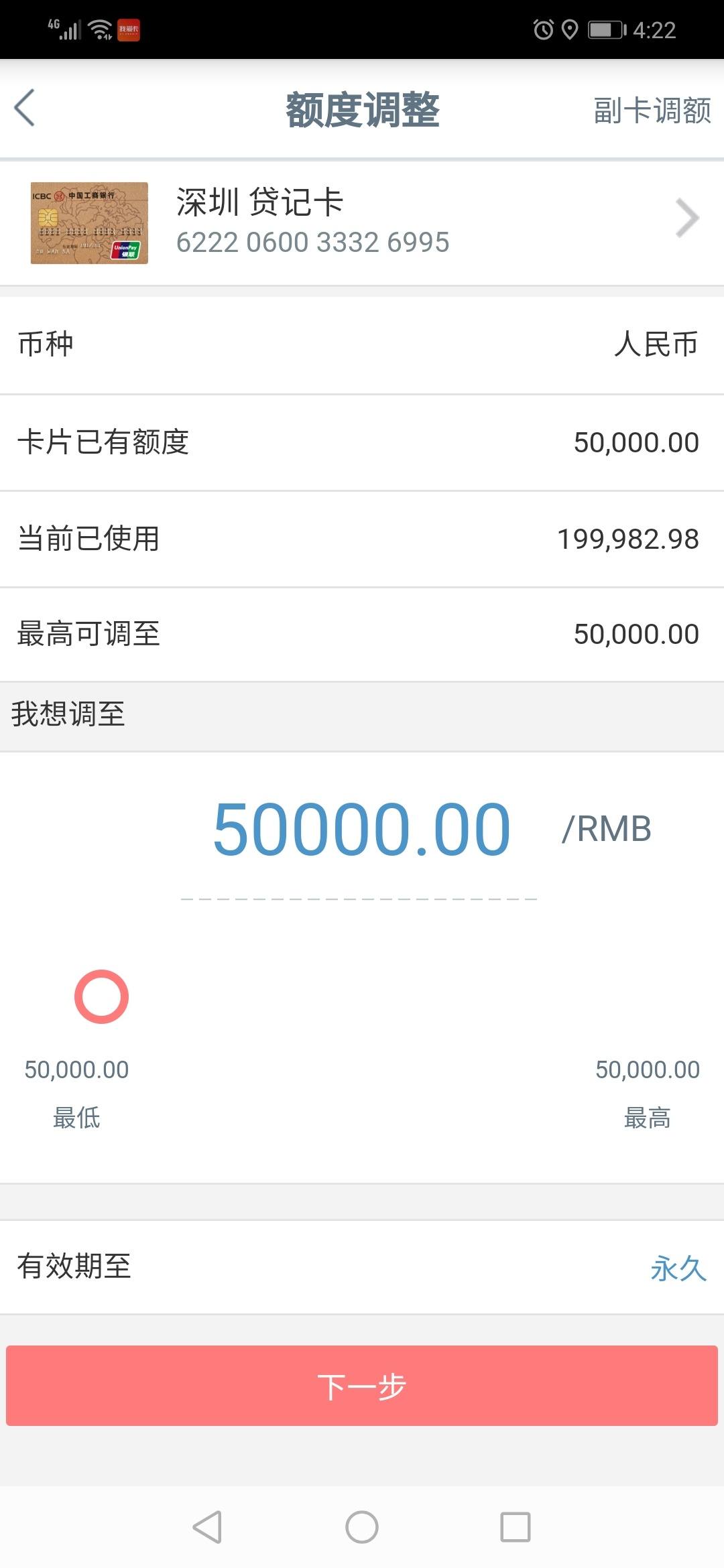
Task: Tap the red limit slider handle
Action: pos(101,996)
